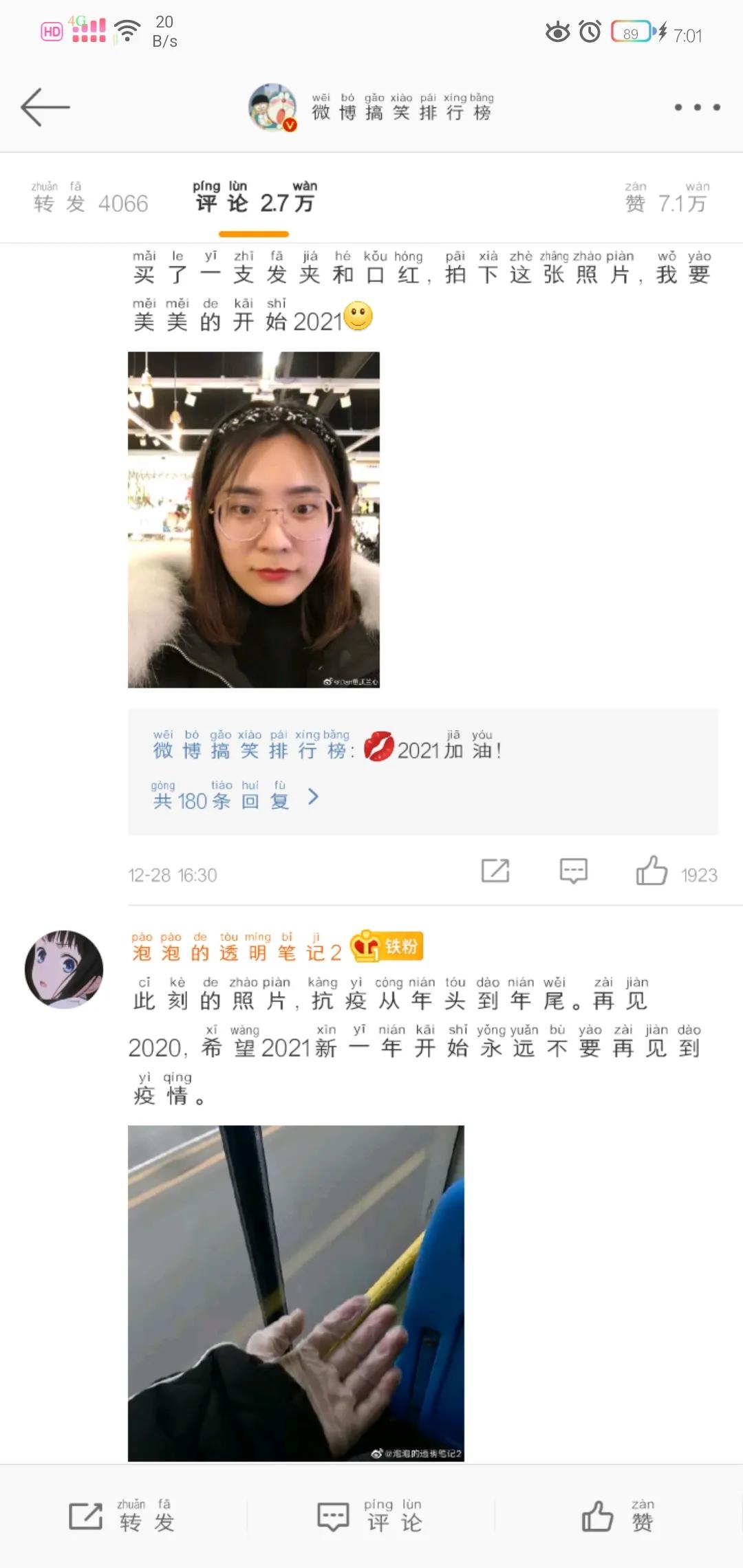Reply to the comment dated 12-28 16:30

point(573,871)
